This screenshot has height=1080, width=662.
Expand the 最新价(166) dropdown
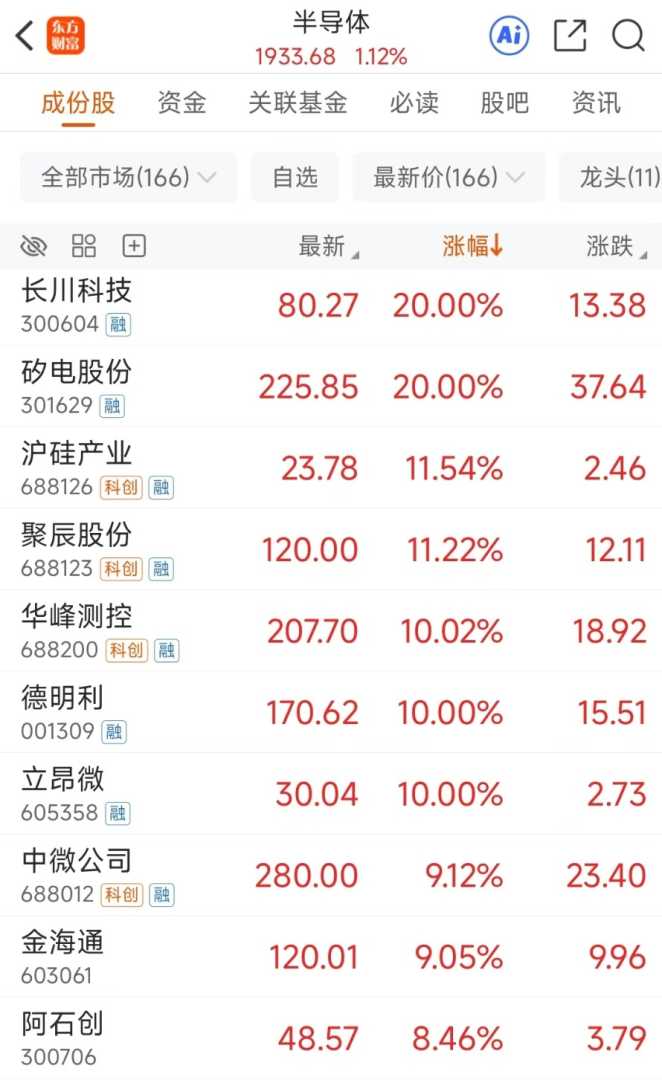coord(449,178)
